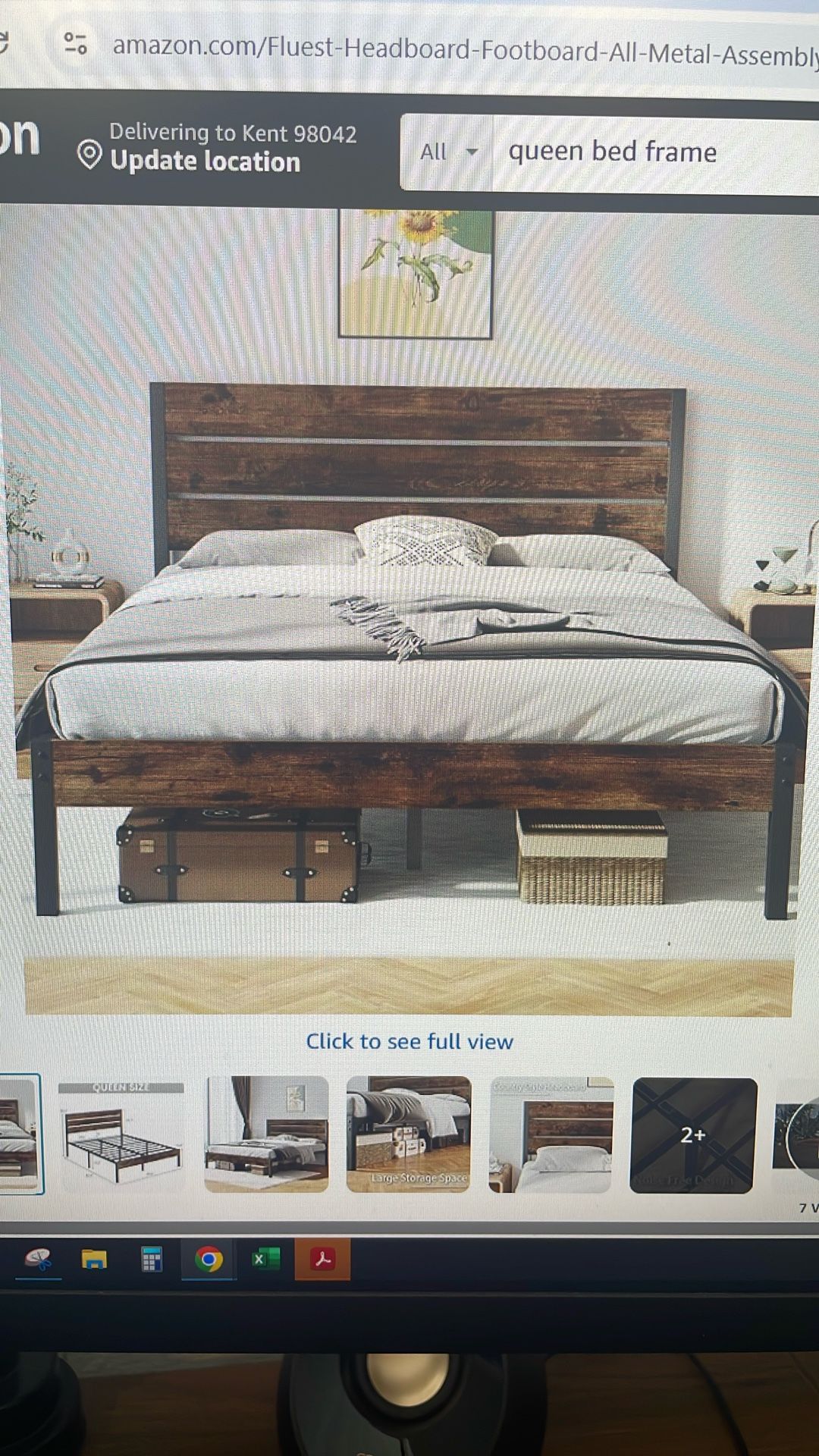Select the Country Style Headboard thumbnail
Viewport: 819px width, 1456px height.
[551, 1134]
